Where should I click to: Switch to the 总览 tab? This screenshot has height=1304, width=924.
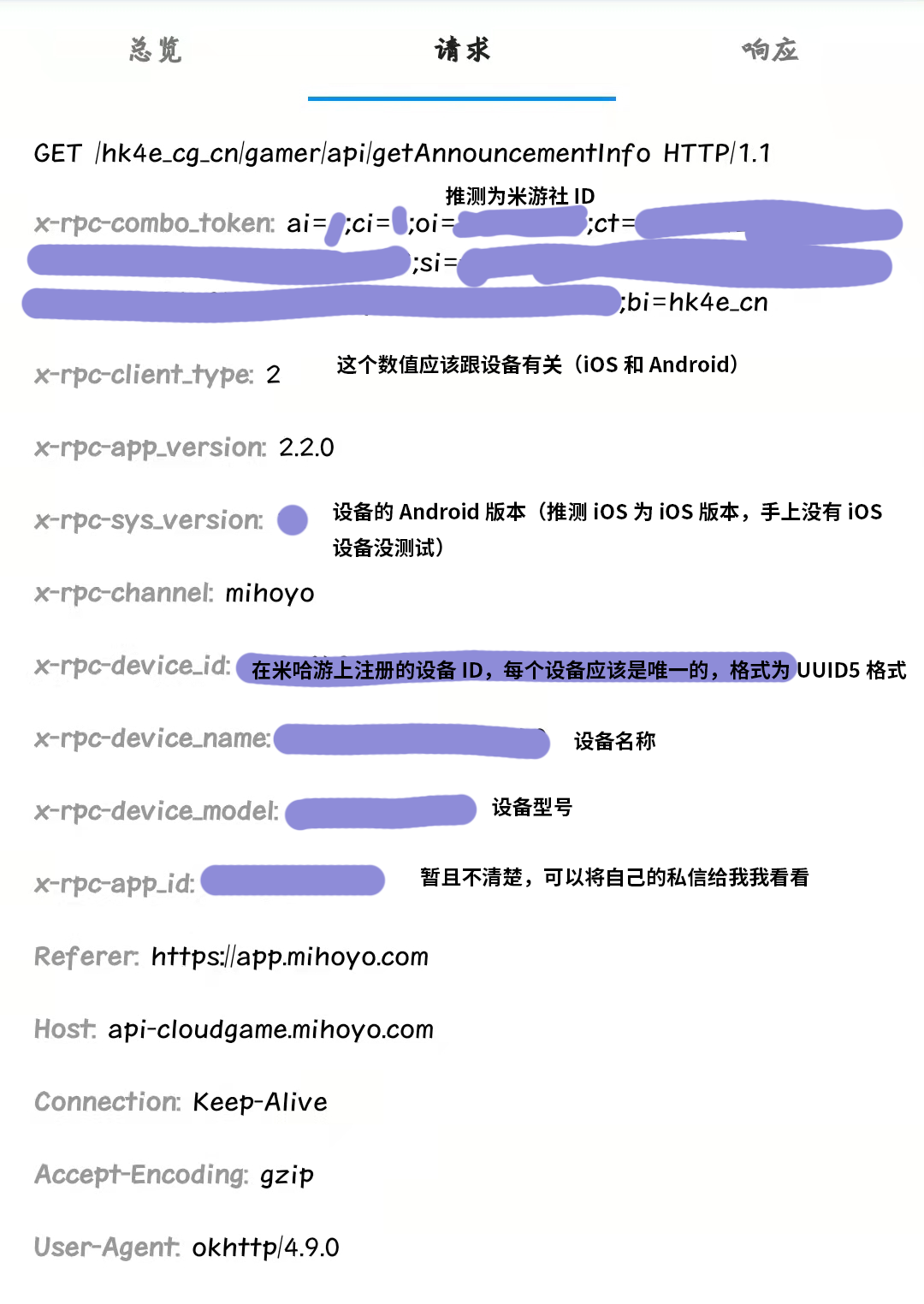point(155,50)
